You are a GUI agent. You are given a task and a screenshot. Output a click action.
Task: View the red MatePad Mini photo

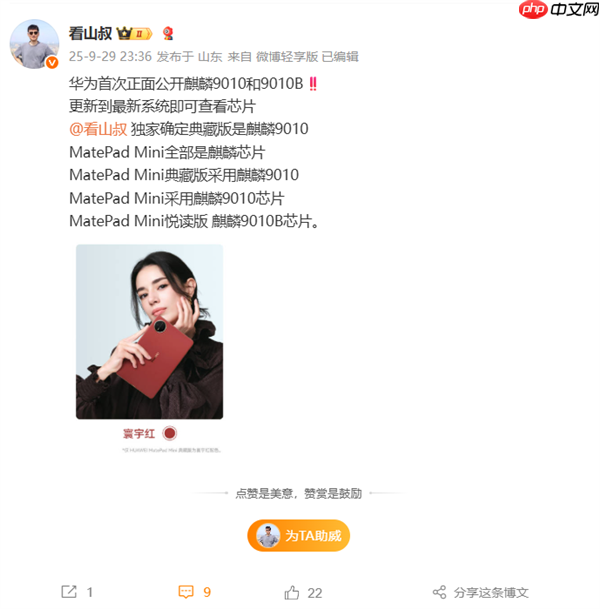point(149,331)
